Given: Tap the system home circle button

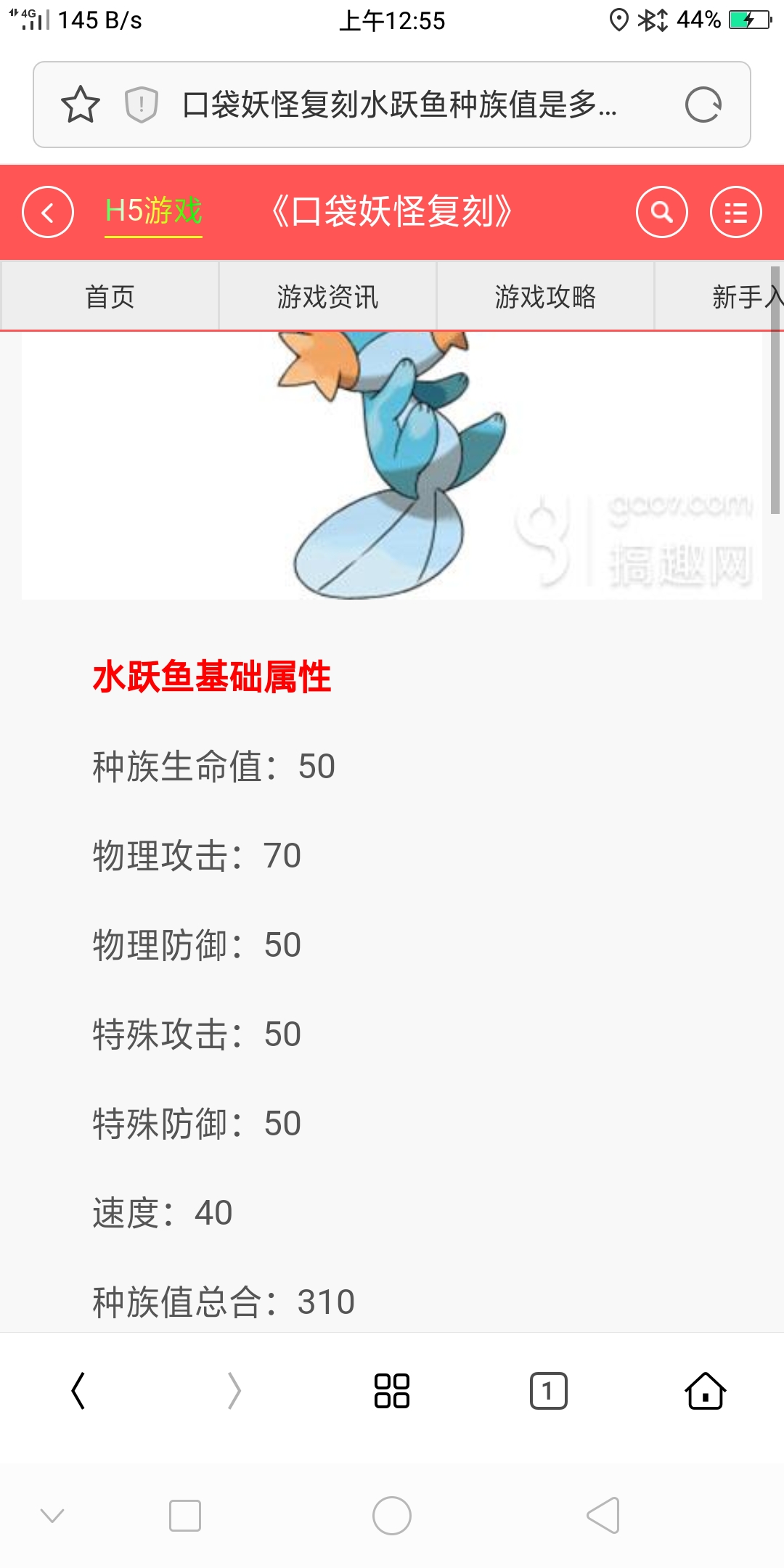Looking at the screenshot, I should coord(392,1516).
